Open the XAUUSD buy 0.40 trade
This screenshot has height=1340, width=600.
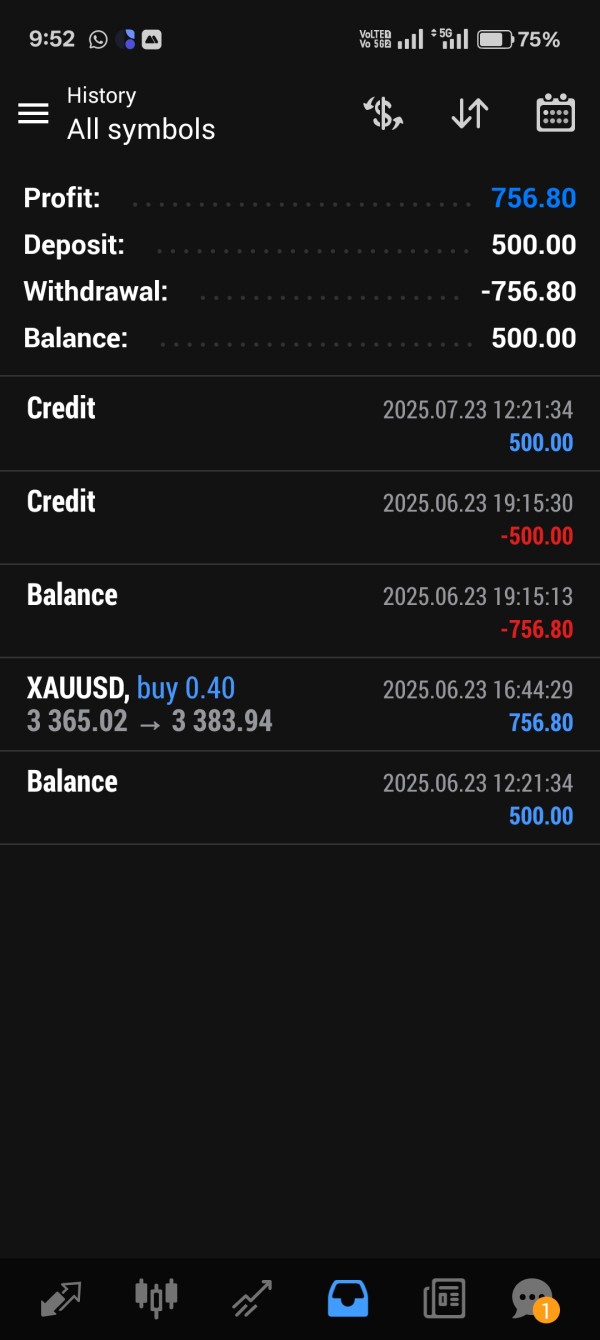click(x=300, y=704)
